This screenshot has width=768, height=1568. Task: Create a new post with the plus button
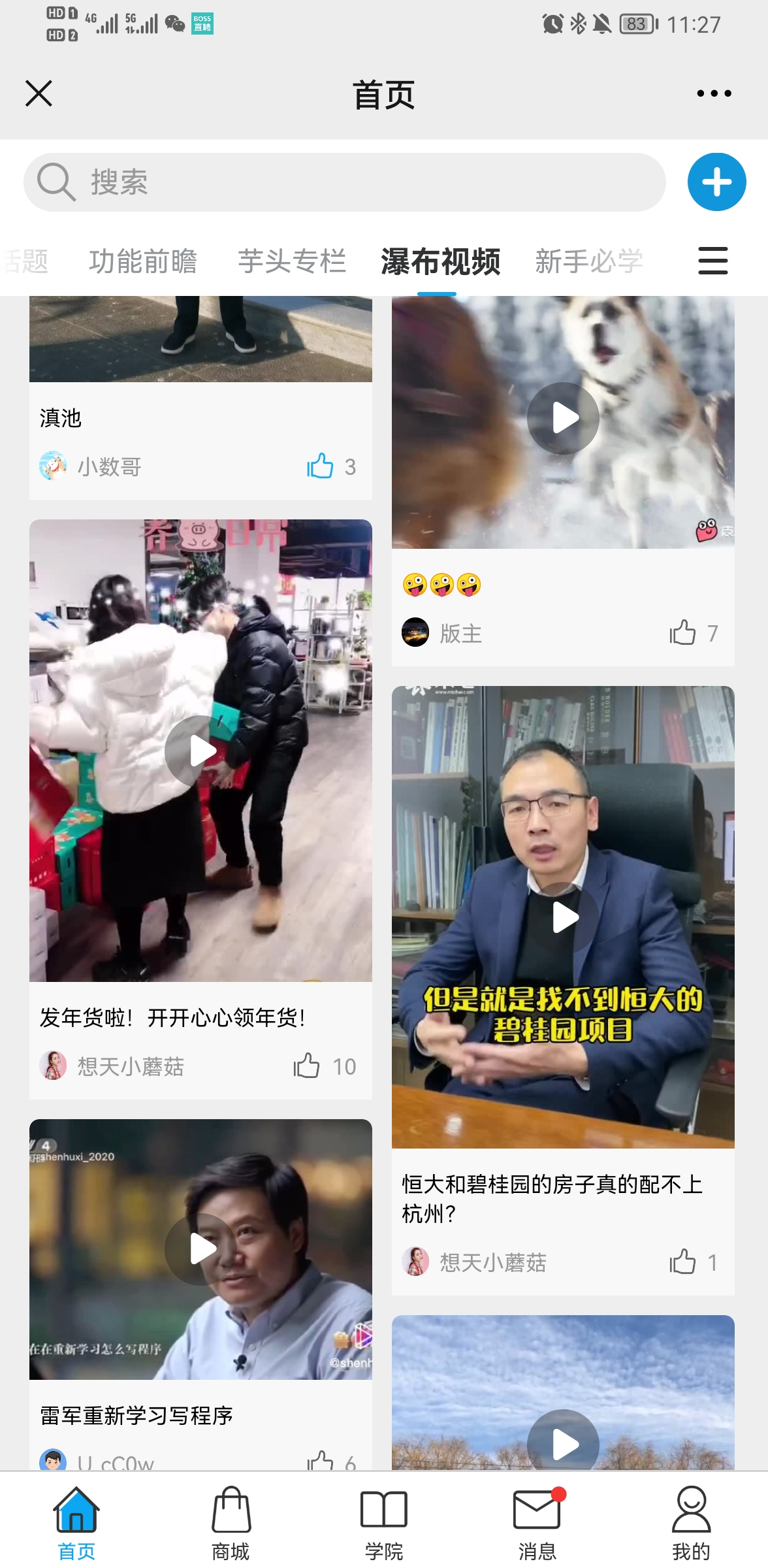click(x=716, y=182)
